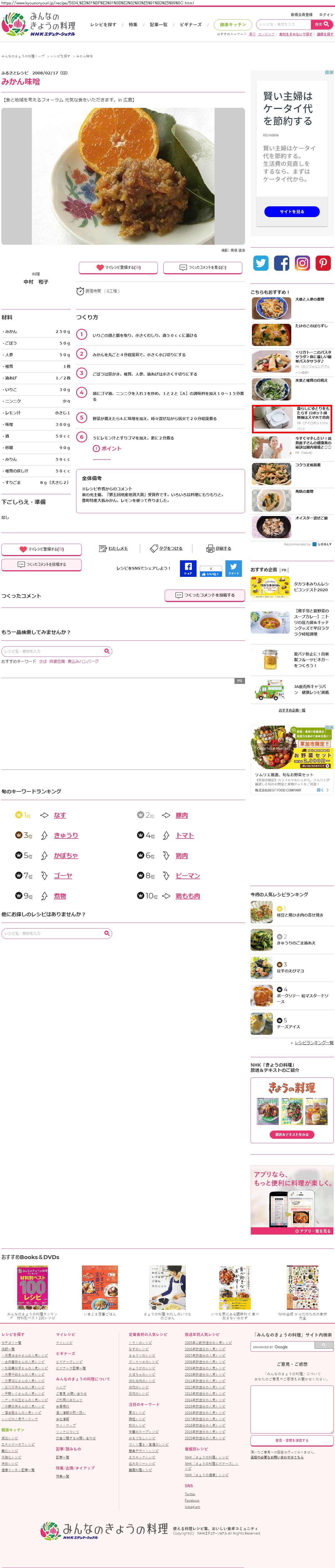Open the Pinterest icon in the sidebar
The height and width of the screenshot is (1568, 335).
323,263
